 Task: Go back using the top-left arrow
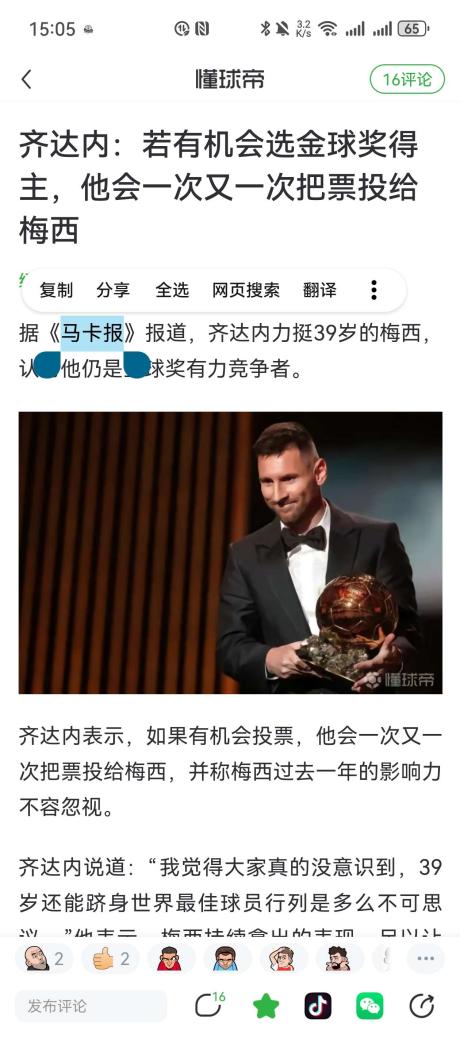[x=26, y=79]
